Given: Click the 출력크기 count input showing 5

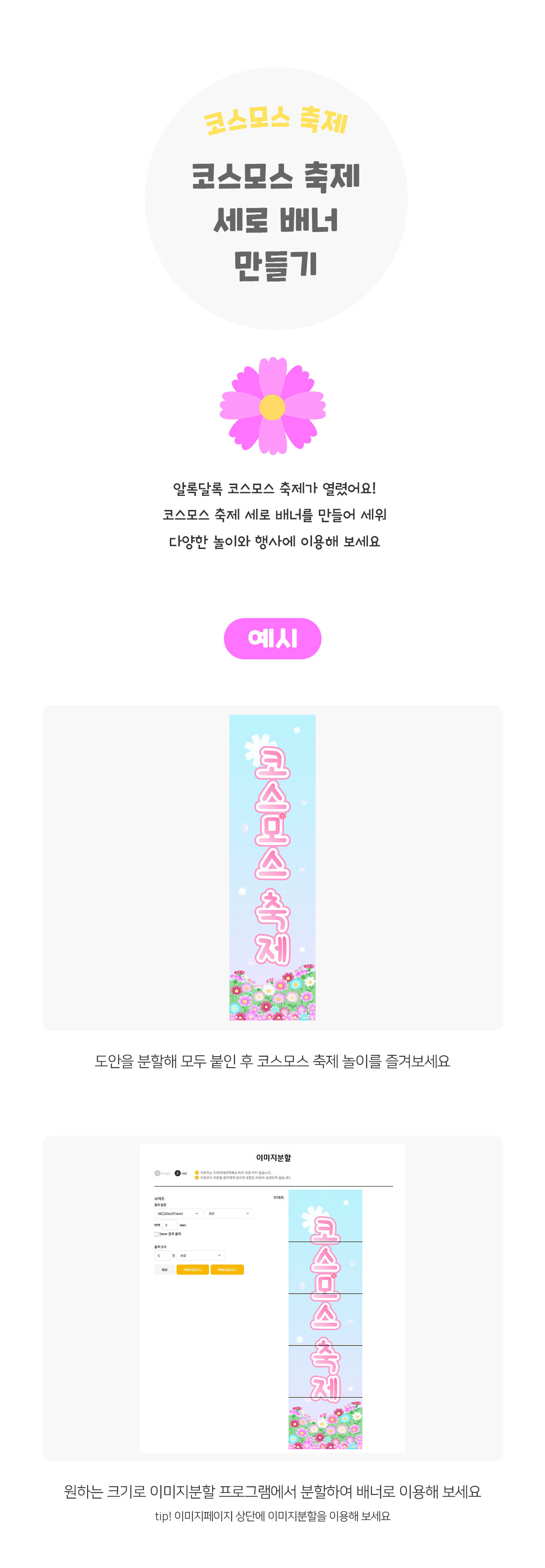Looking at the screenshot, I should (x=163, y=1256).
